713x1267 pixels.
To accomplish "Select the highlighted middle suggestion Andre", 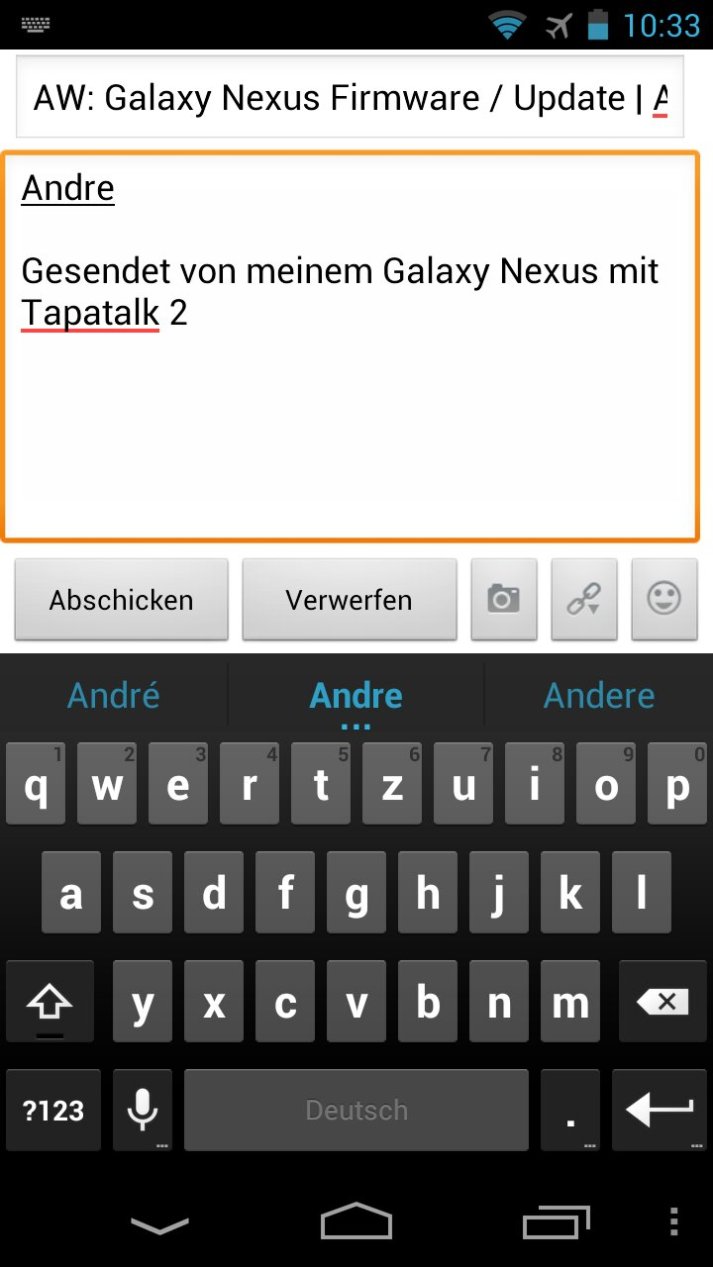I will [356, 696].
